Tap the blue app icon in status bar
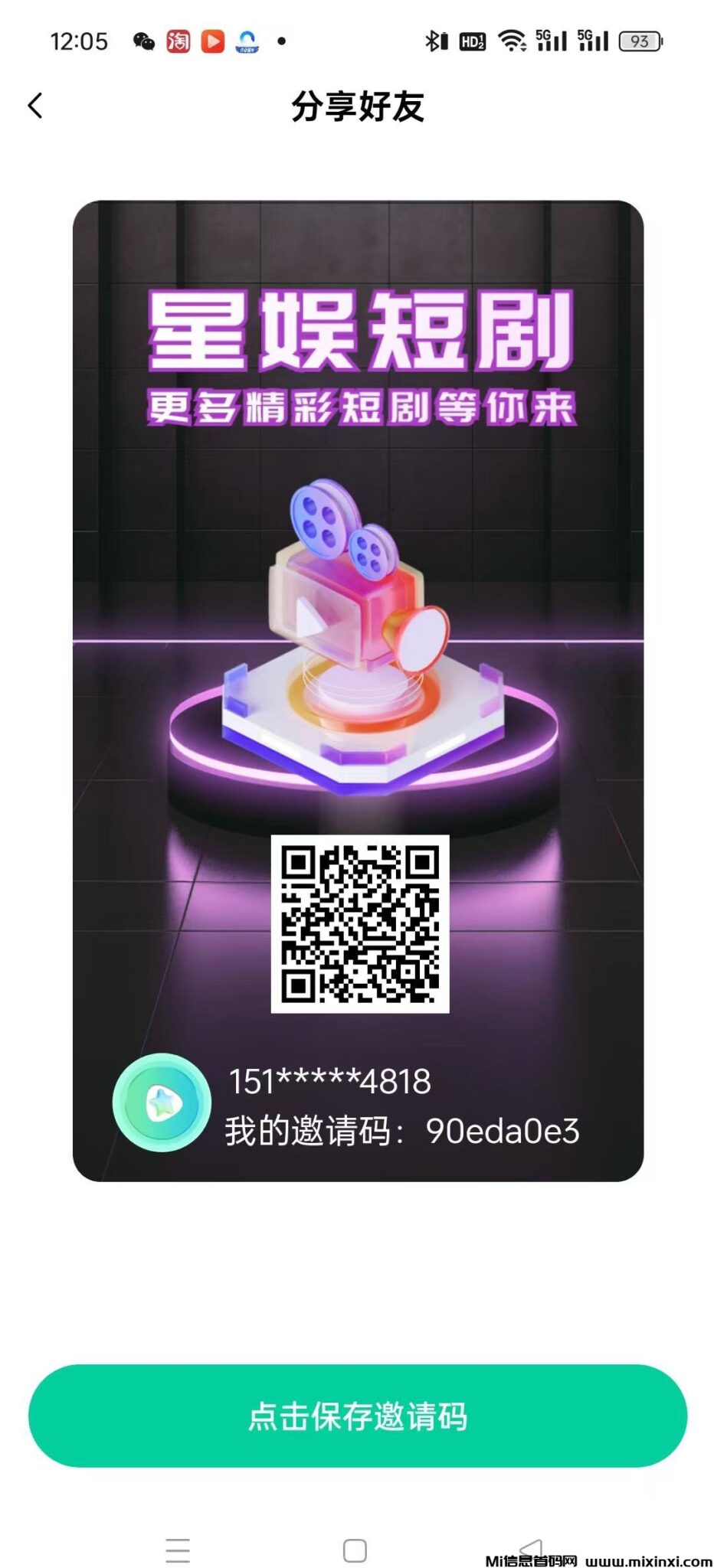This screenshot has width=714, height=1568. [247, 42]
